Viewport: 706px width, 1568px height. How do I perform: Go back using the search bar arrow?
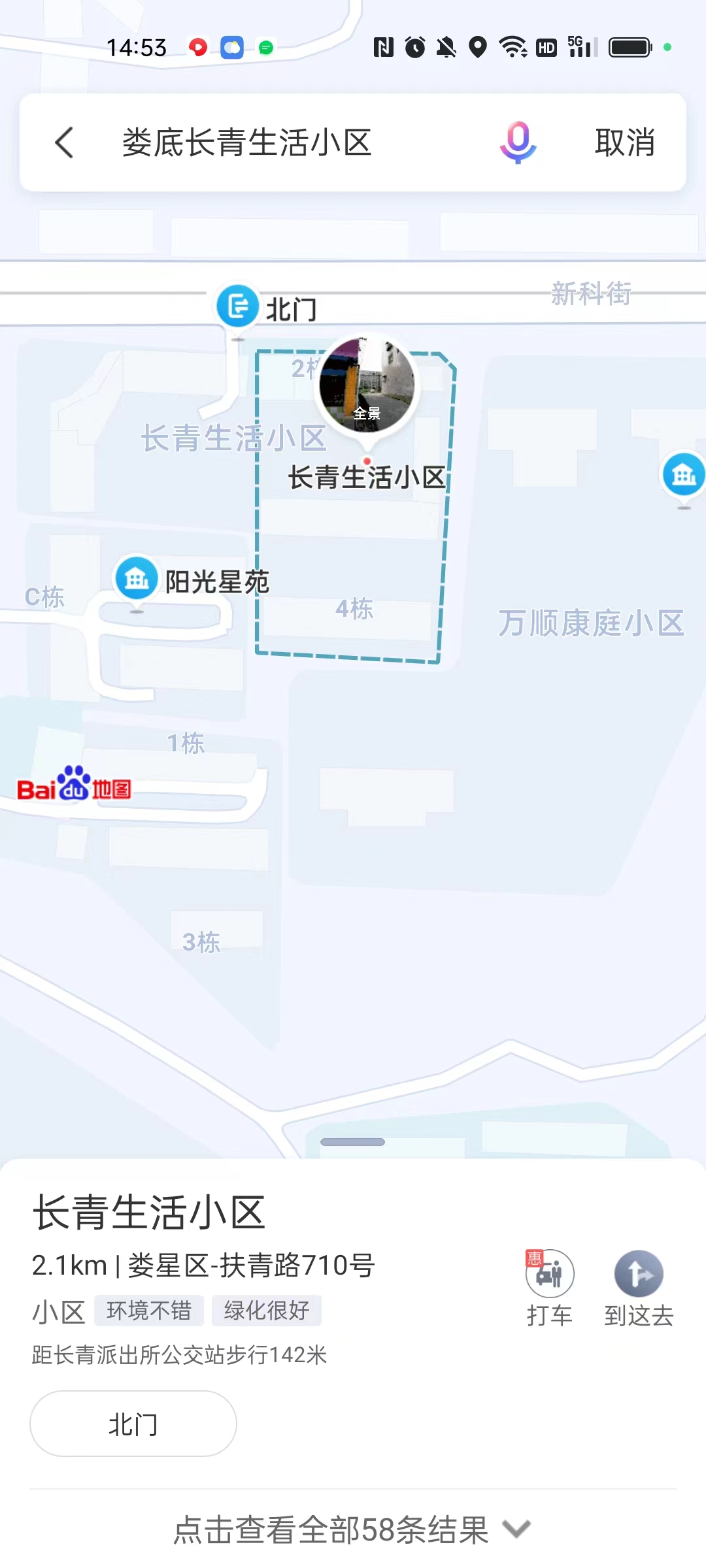[64, 142]
